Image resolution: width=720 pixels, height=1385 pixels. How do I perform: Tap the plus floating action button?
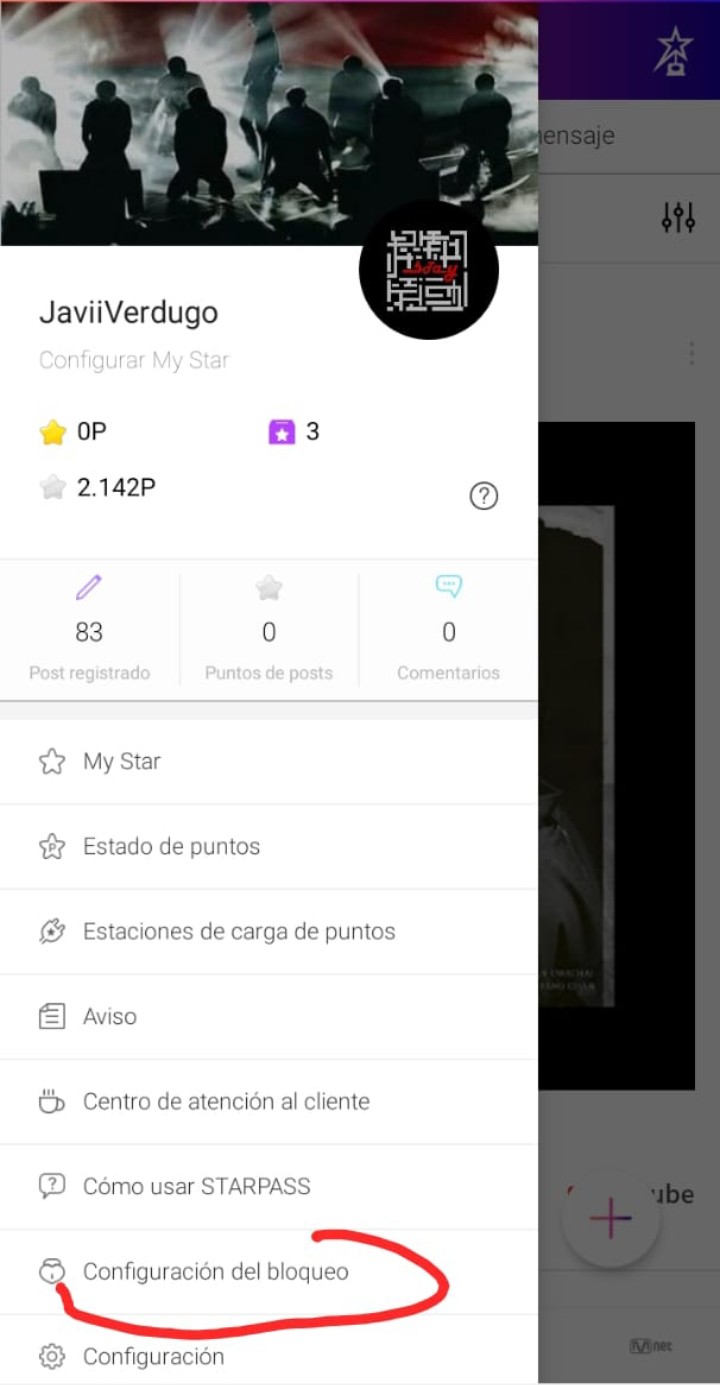pos(610,1218)
